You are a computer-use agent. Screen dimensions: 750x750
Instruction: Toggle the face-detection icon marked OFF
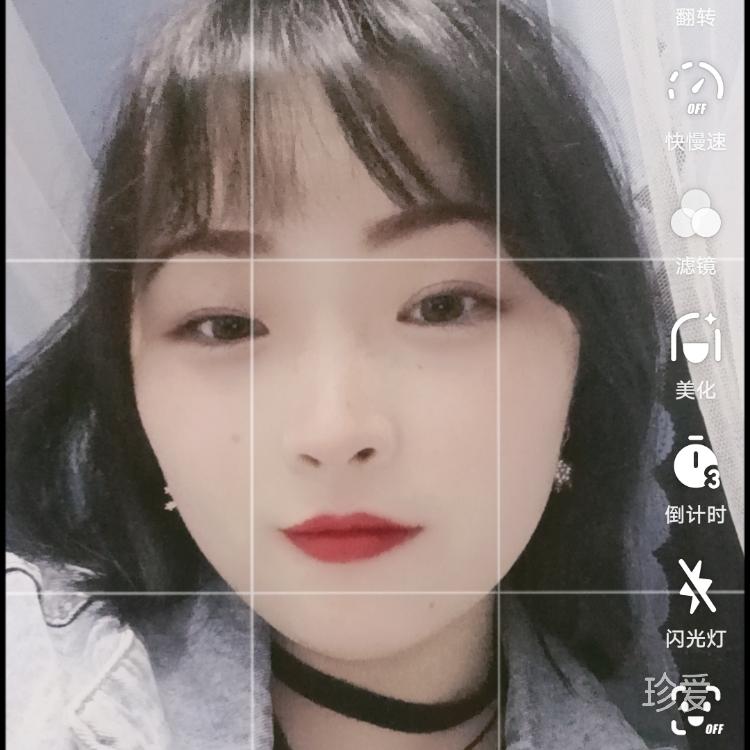(698, 712)
